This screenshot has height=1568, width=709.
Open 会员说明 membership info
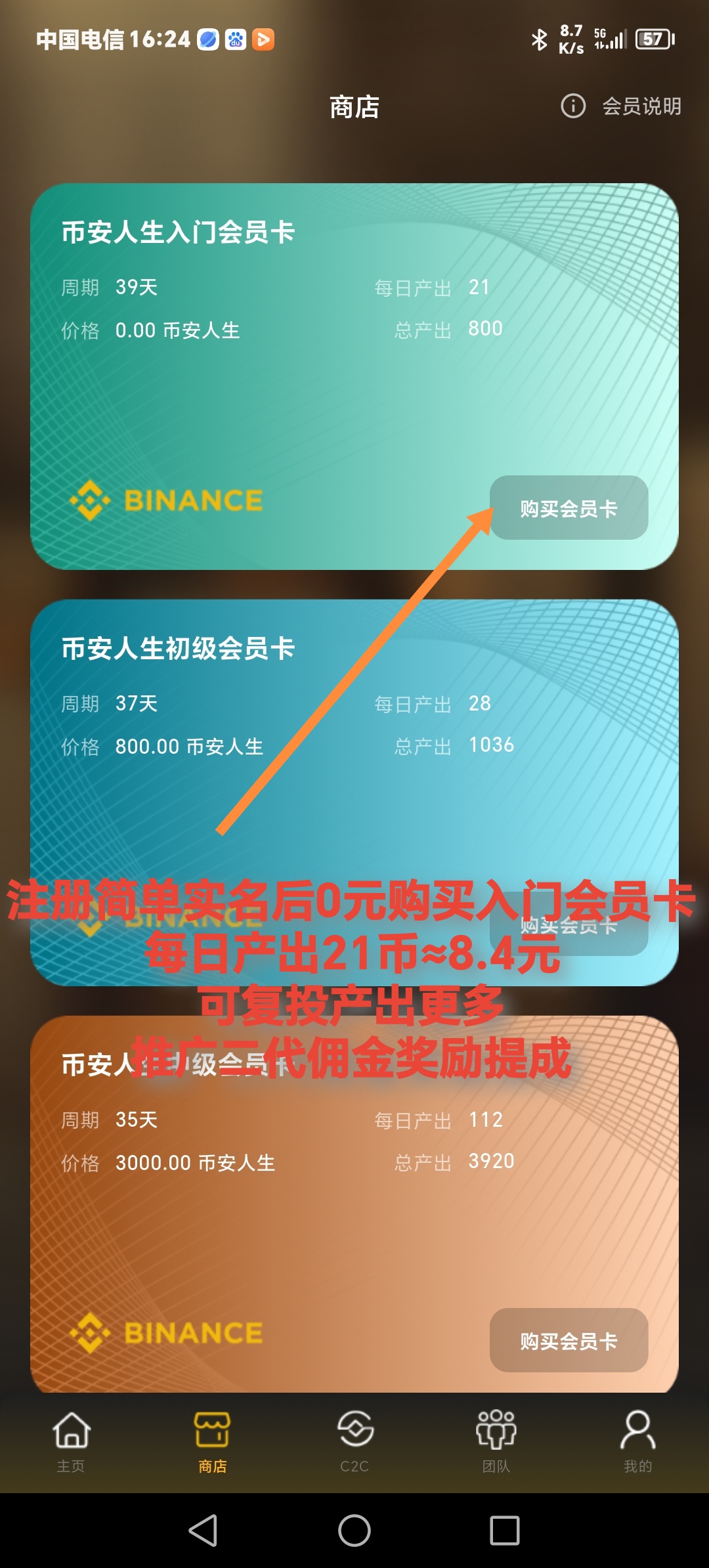coord(621,106)
